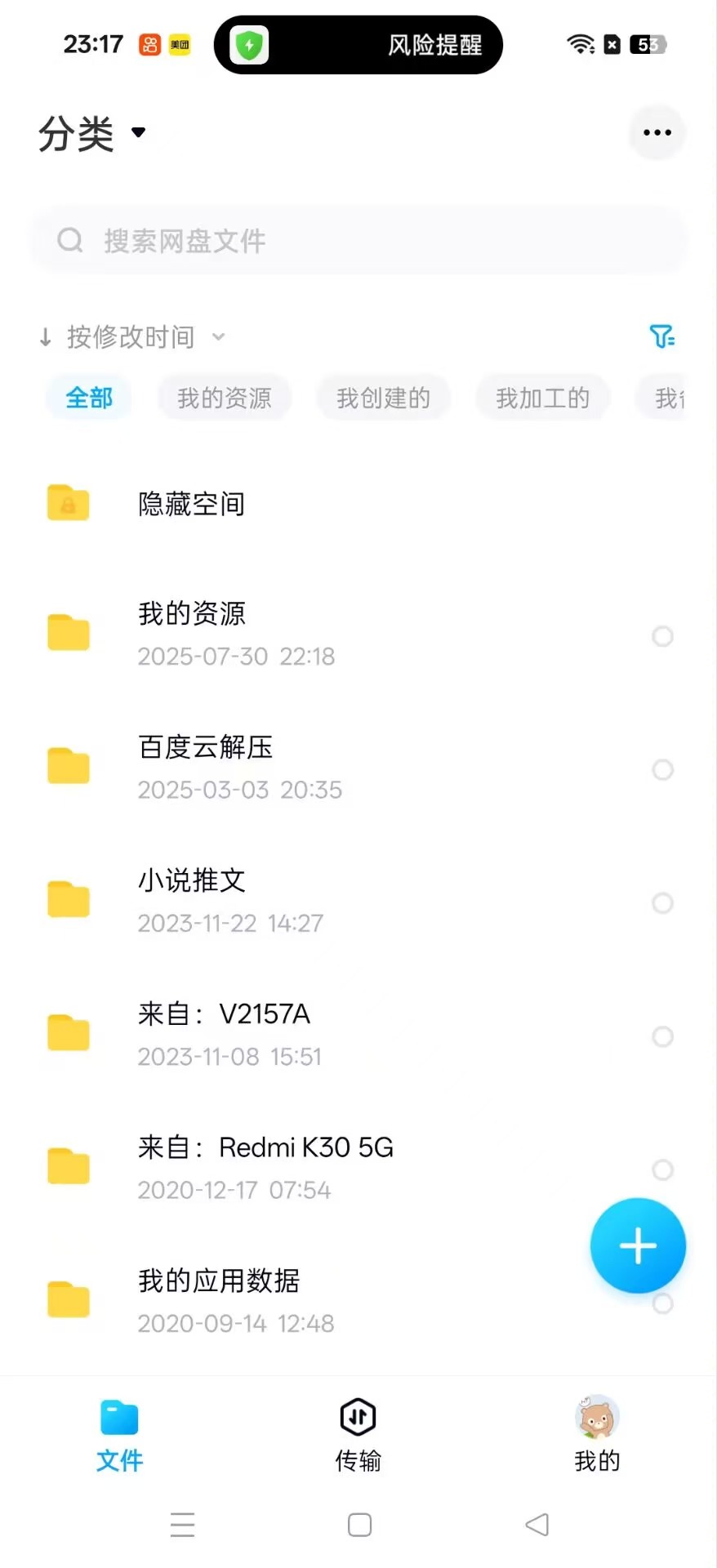Select the circle next to 百度云解压
This screenshot has width=717, height=1568.
[x=663, y=770]
